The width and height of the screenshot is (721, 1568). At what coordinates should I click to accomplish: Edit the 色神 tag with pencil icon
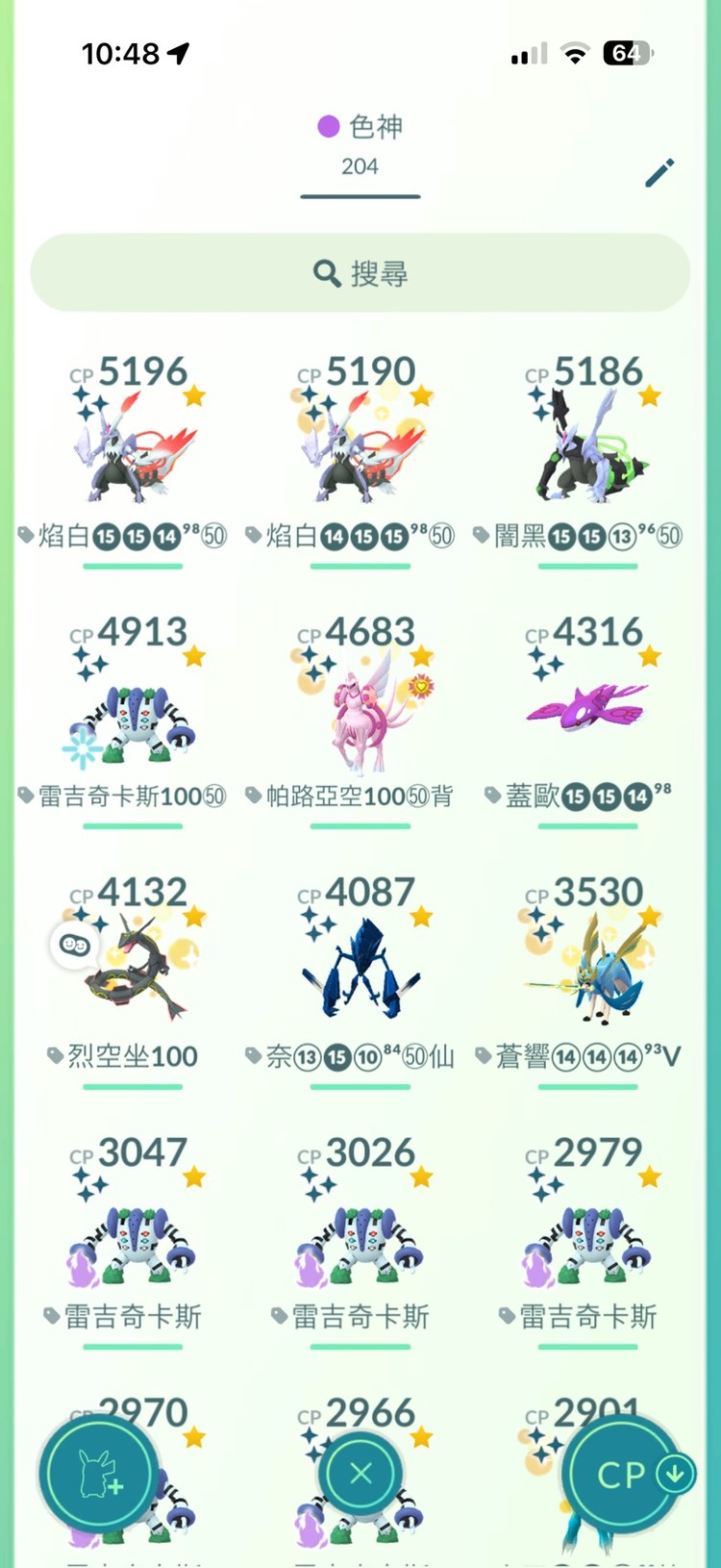coord(659,173)
